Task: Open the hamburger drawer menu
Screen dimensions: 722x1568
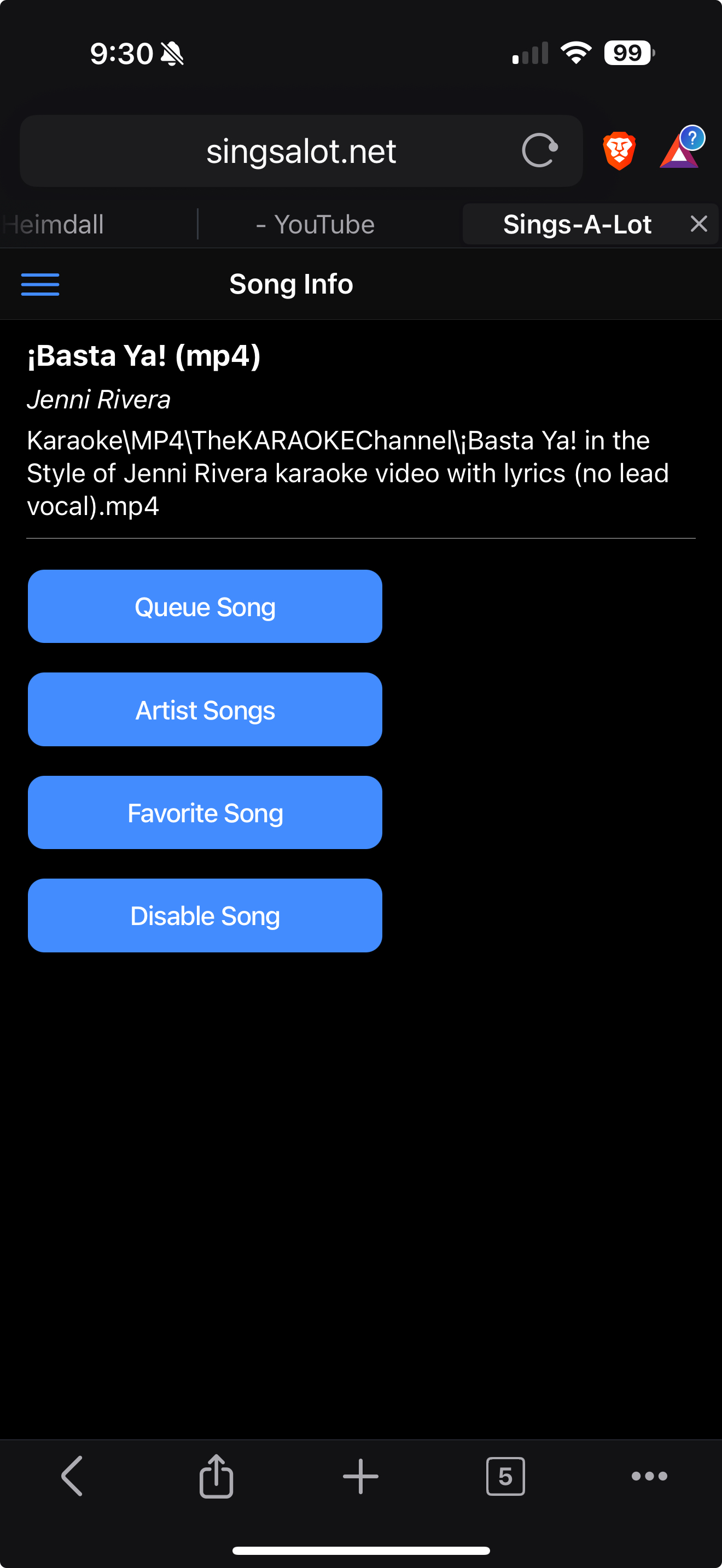Action: (x=40, y=284)
